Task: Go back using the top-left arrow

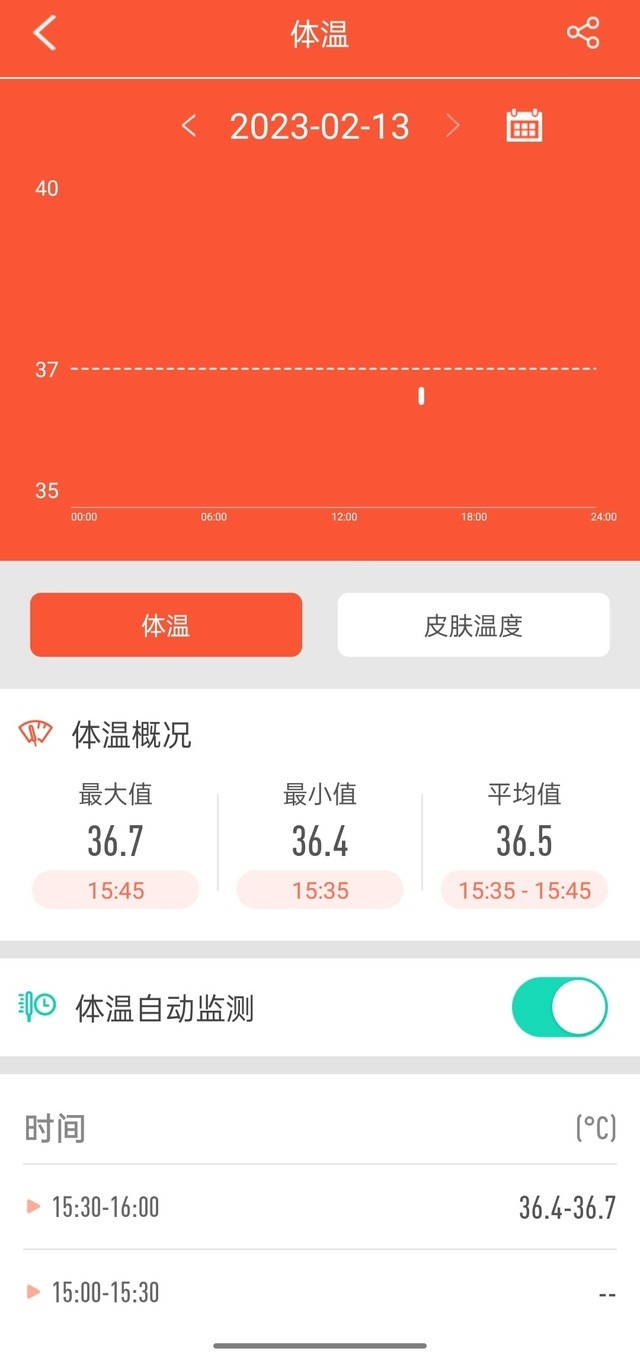Action: tap(45, 33)
